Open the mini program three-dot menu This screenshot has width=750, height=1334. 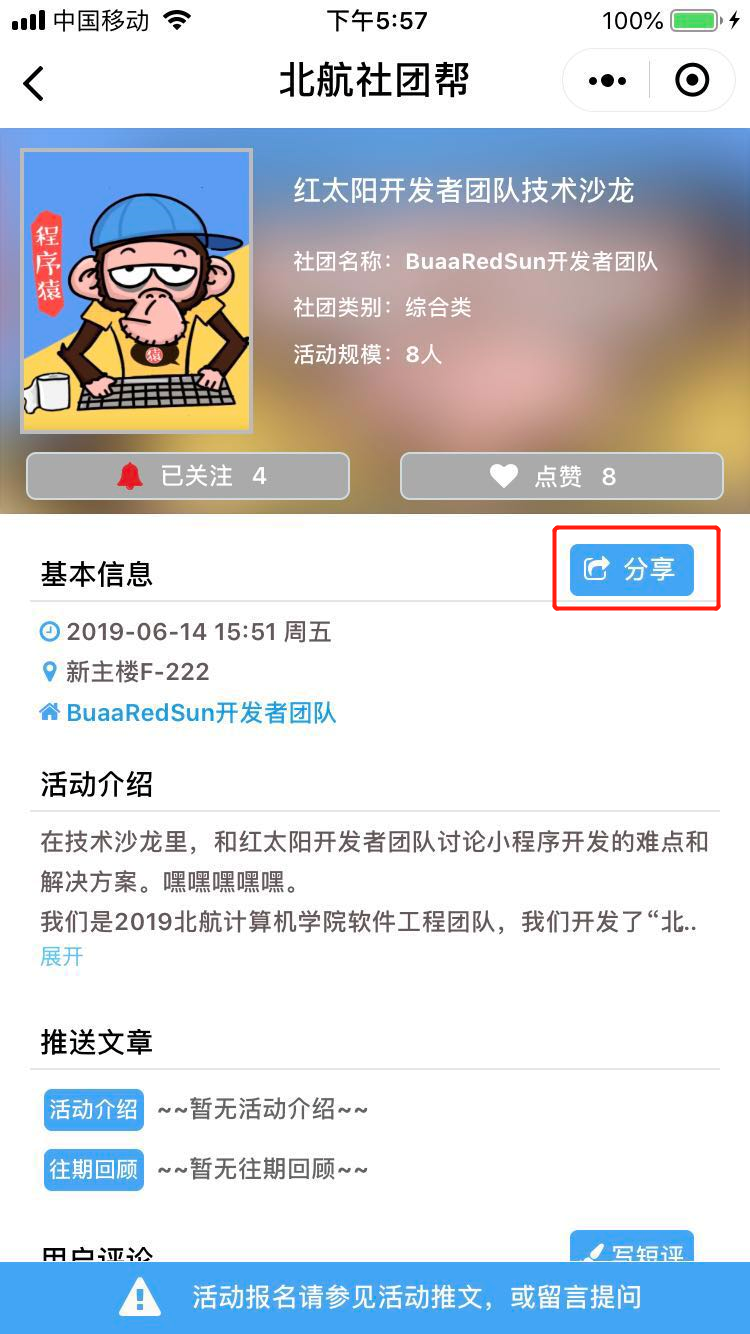click(607, 81)
